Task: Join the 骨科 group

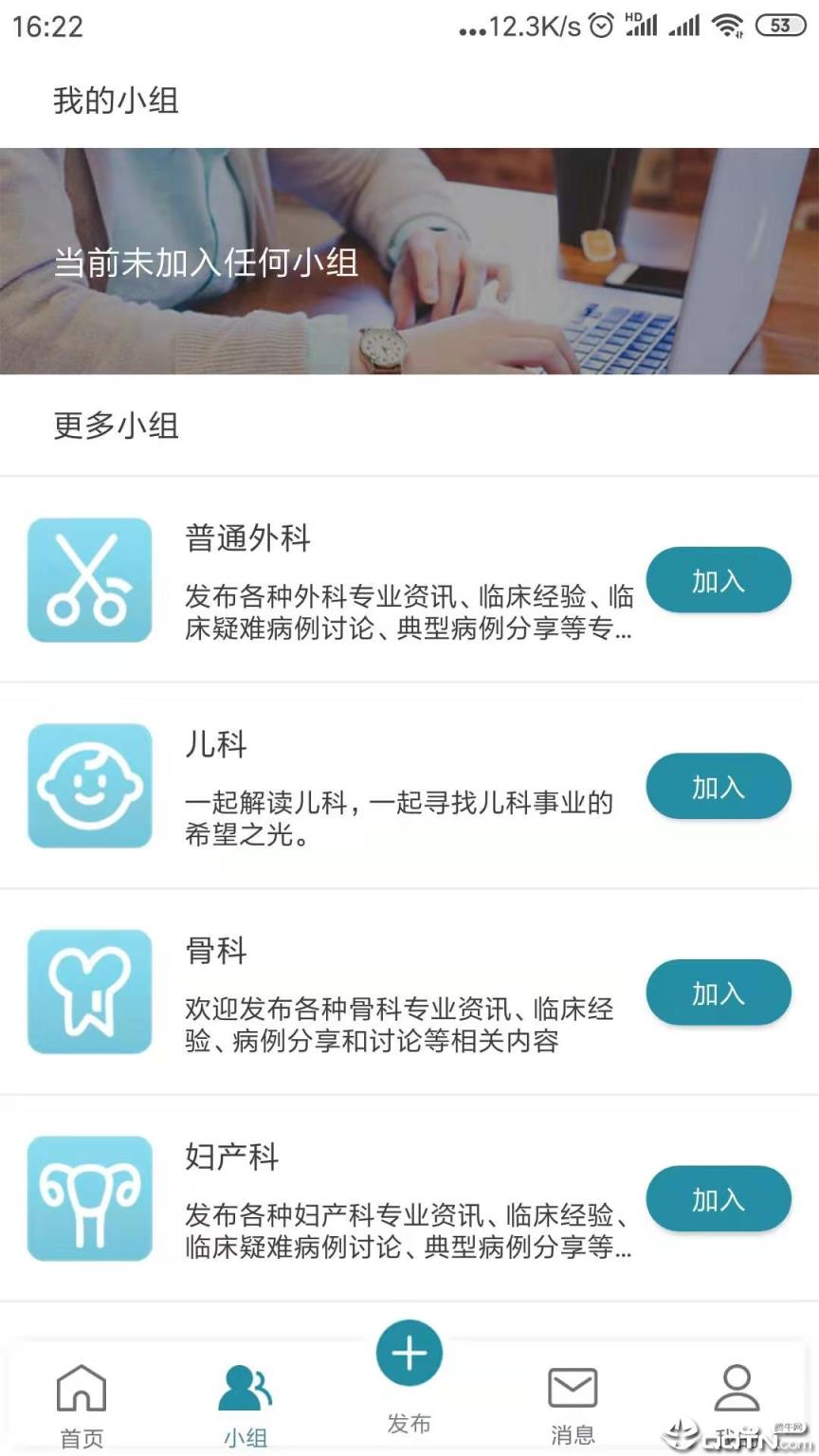Action: [718, 992]
